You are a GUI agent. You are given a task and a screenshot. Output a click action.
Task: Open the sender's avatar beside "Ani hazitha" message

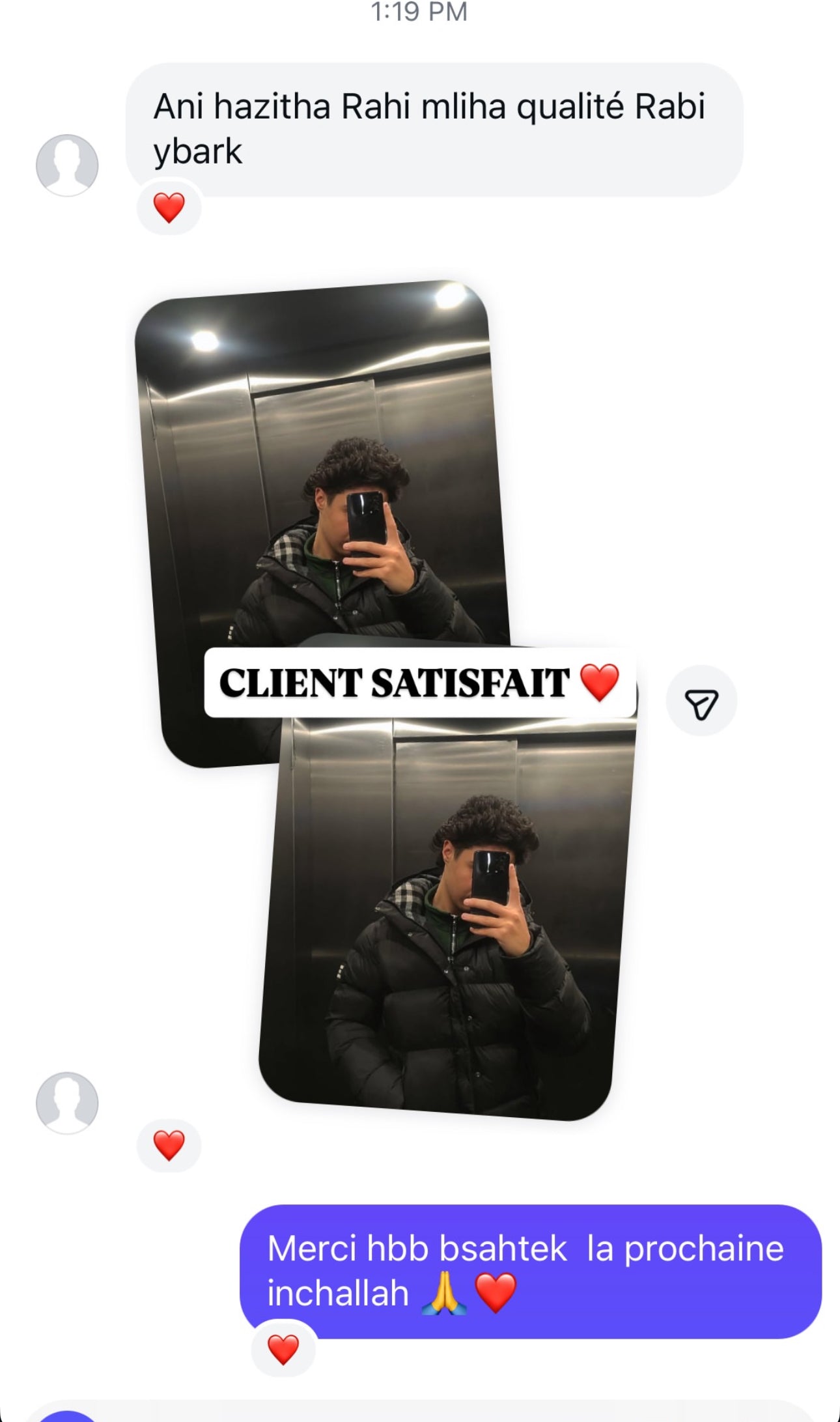[67, 165]
